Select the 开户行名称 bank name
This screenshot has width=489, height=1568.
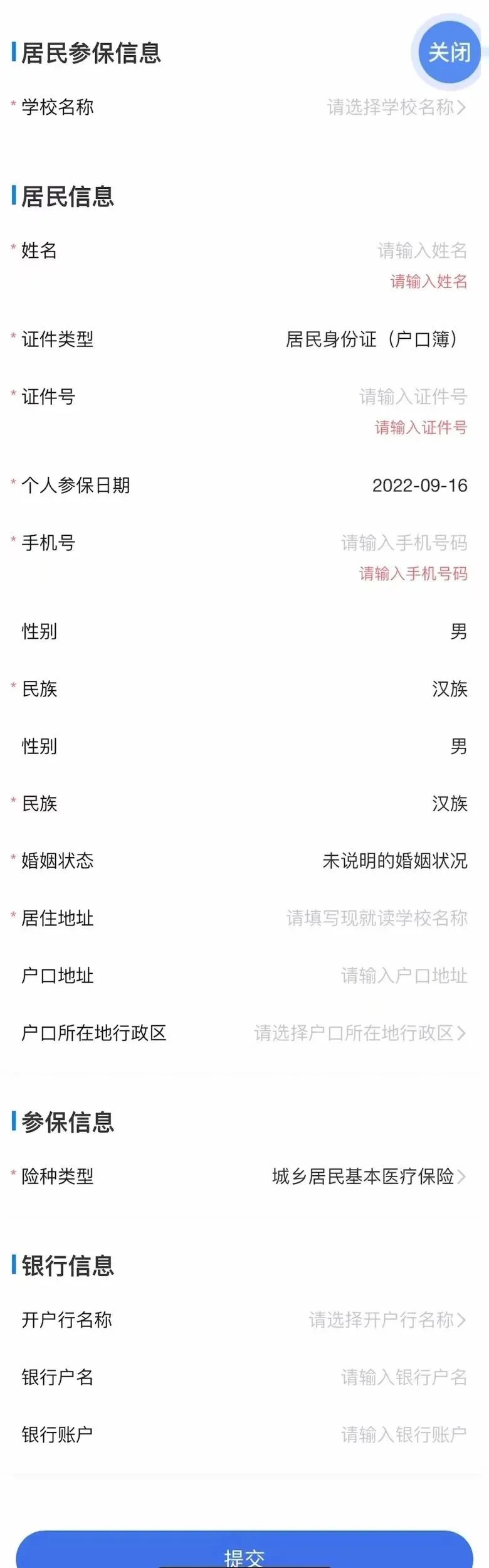[387, 1320]
